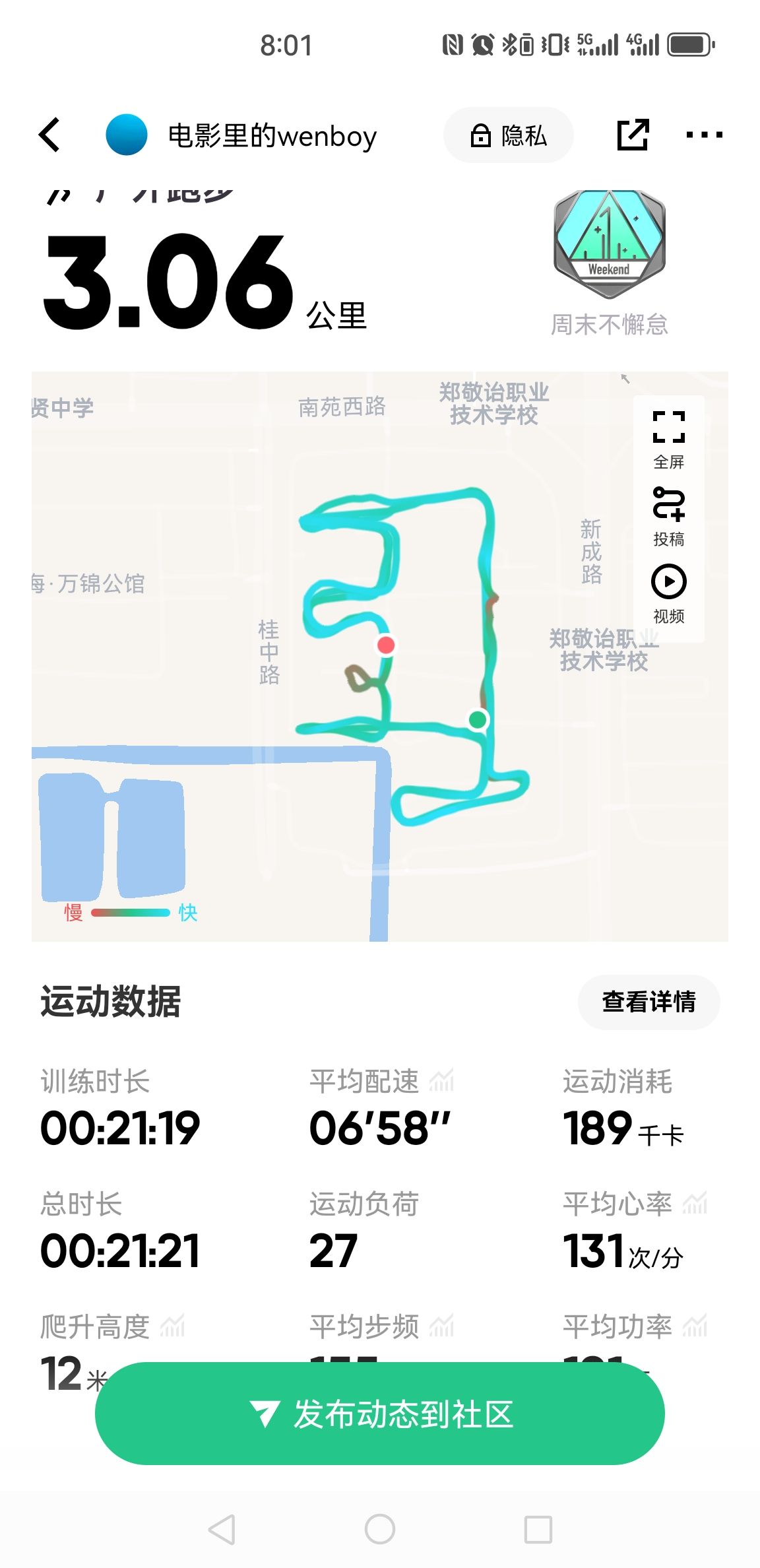Tap the system home button
760x1568 pixels.
[x=380, y=1529]
